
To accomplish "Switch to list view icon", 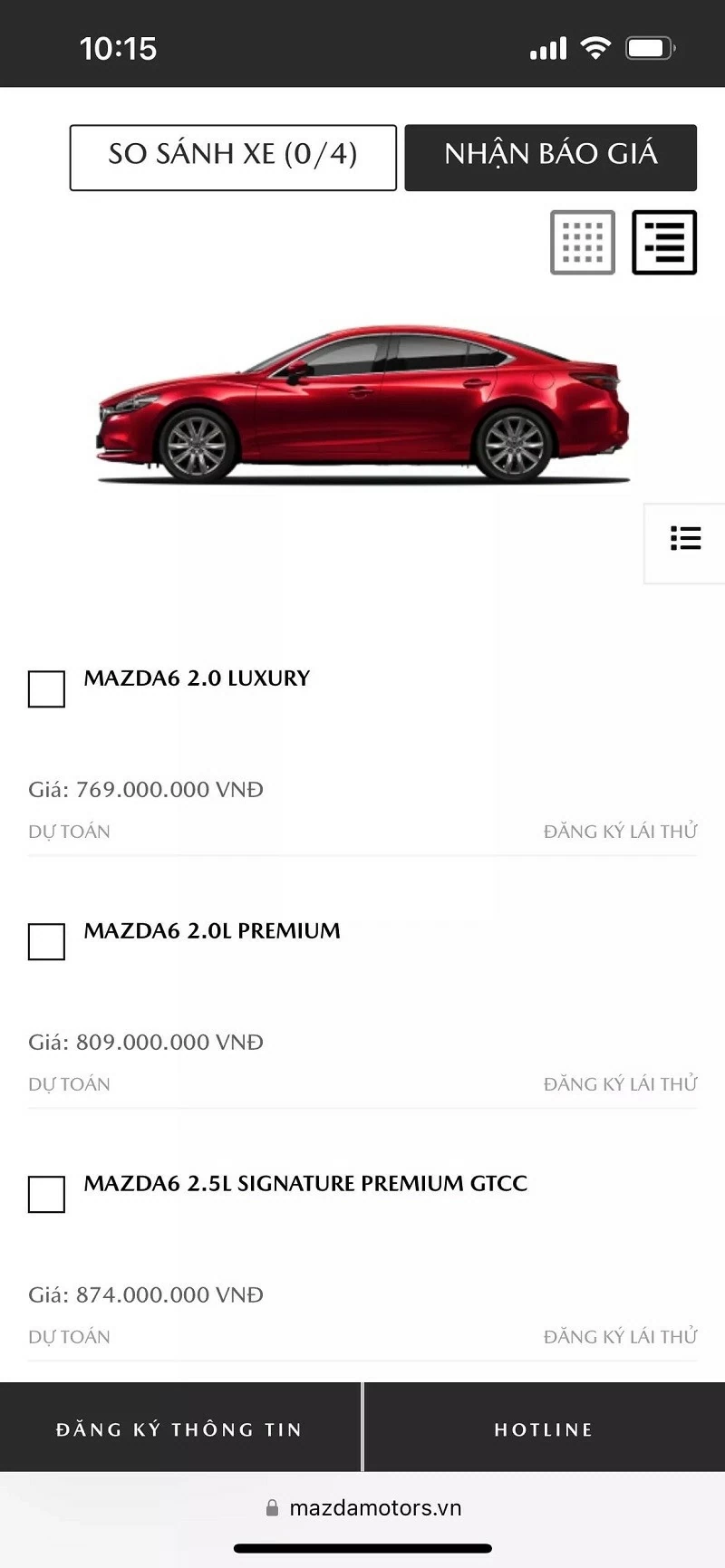I will [x=663, y=243].
